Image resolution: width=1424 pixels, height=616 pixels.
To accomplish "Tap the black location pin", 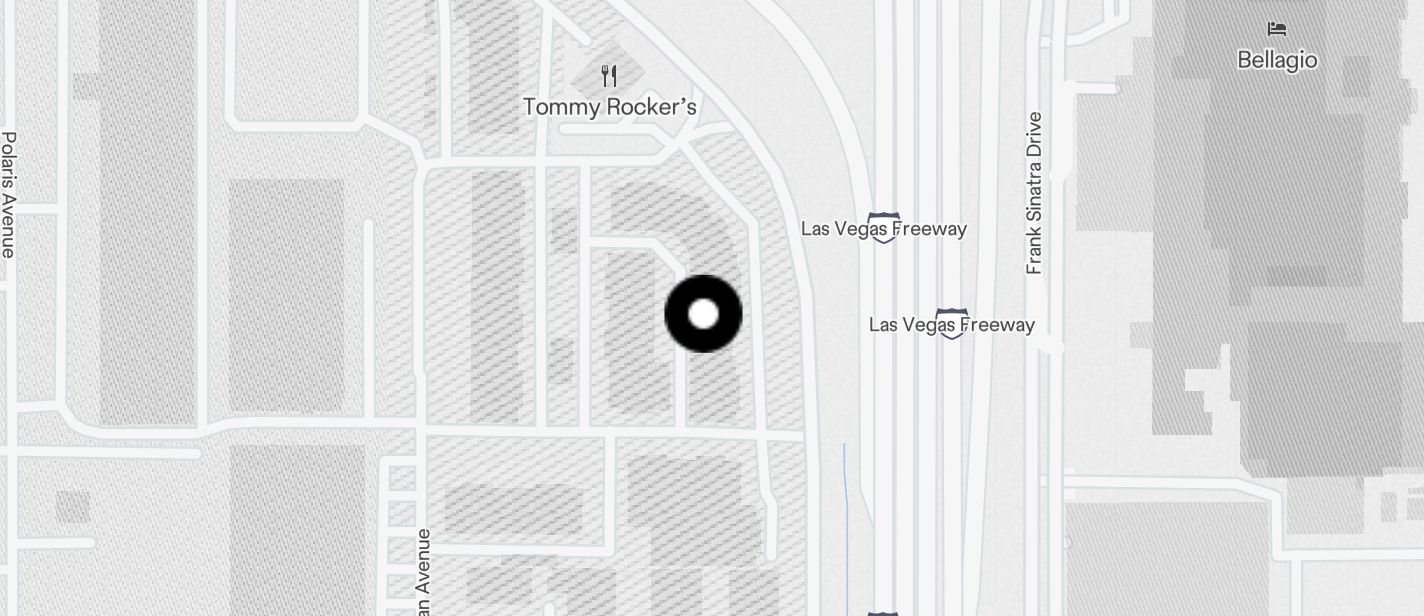I will [703, 314].
